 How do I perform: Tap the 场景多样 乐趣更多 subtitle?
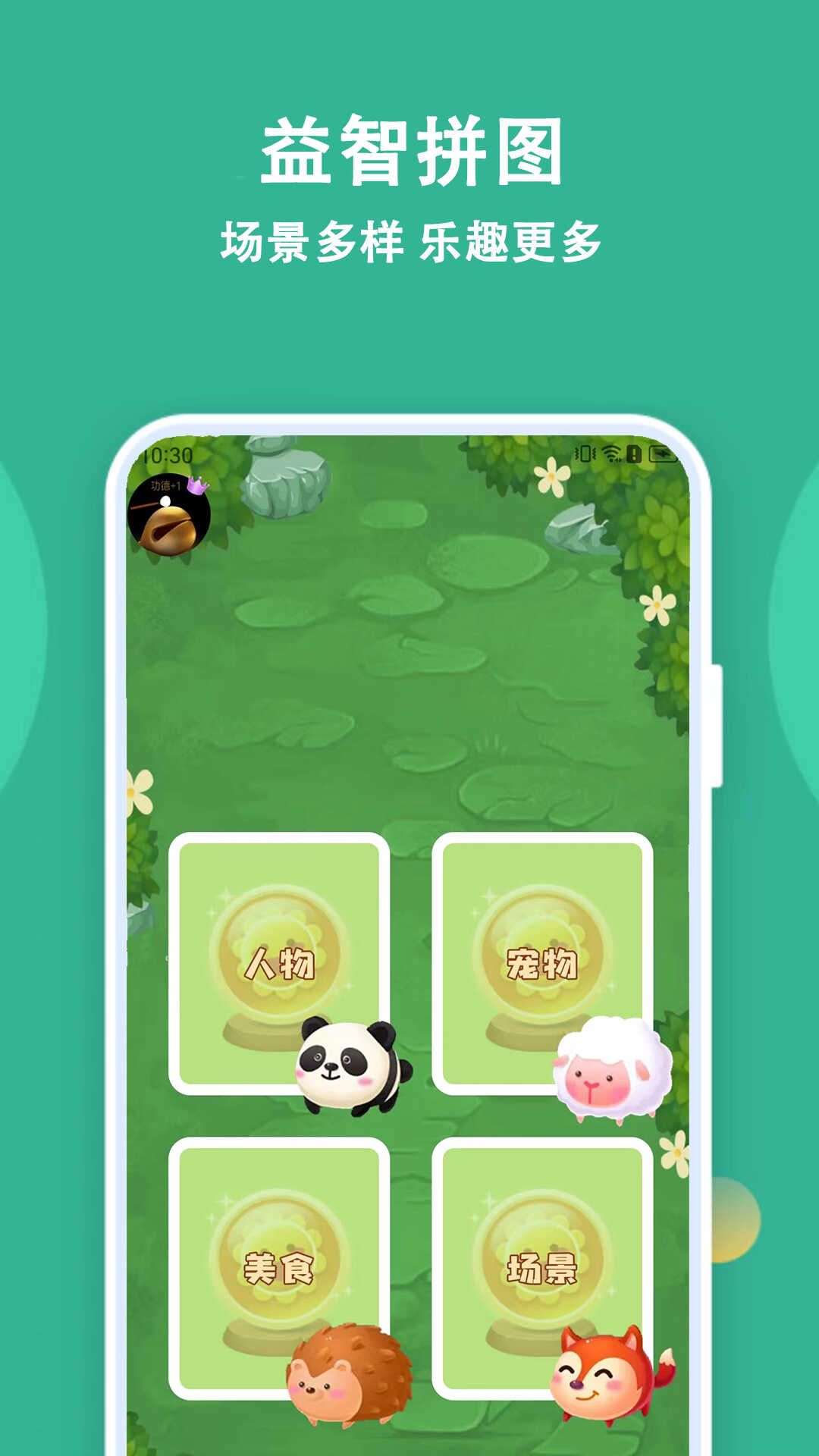[409, 239]
